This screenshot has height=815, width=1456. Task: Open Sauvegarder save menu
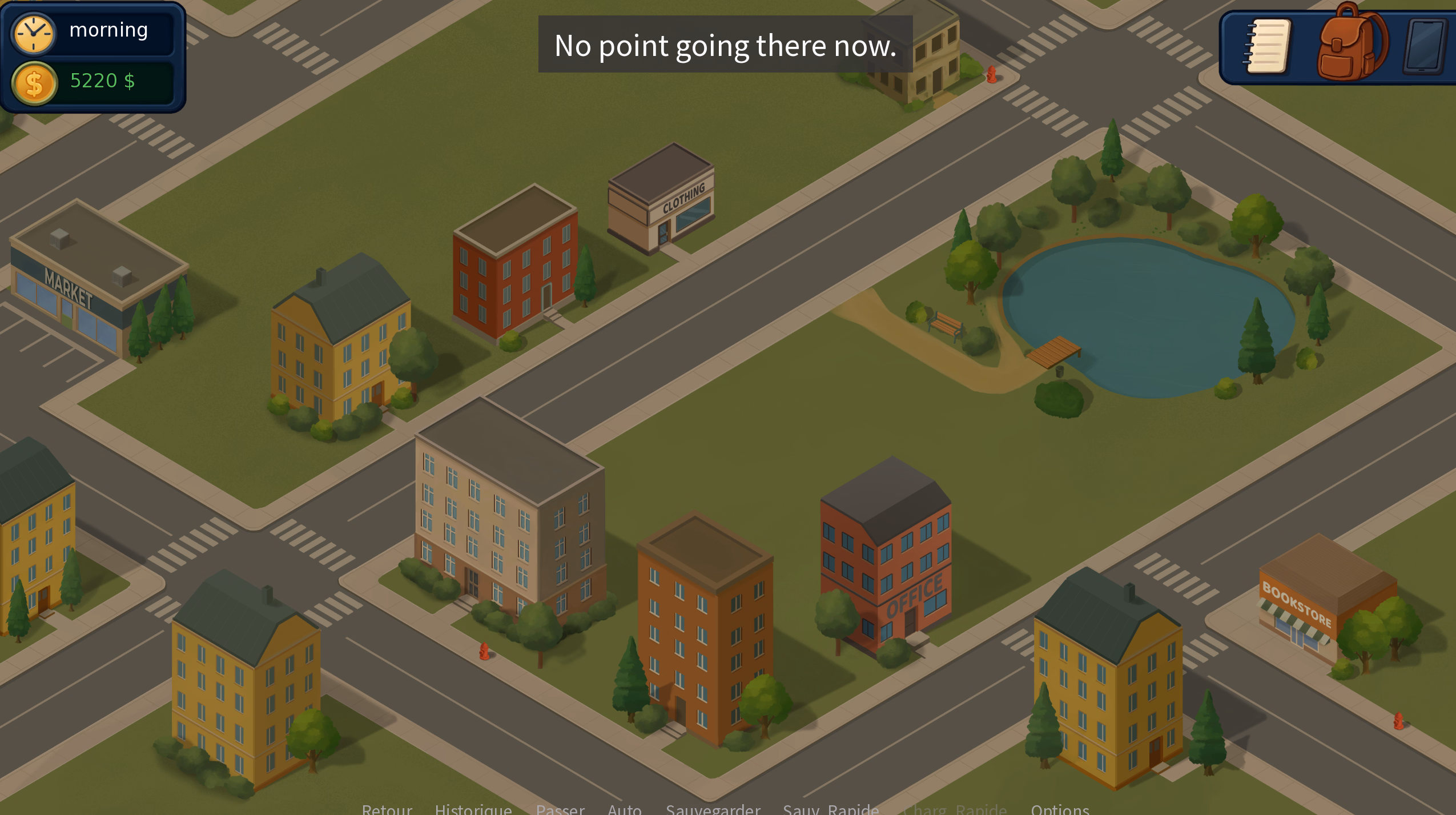(713, 809)
